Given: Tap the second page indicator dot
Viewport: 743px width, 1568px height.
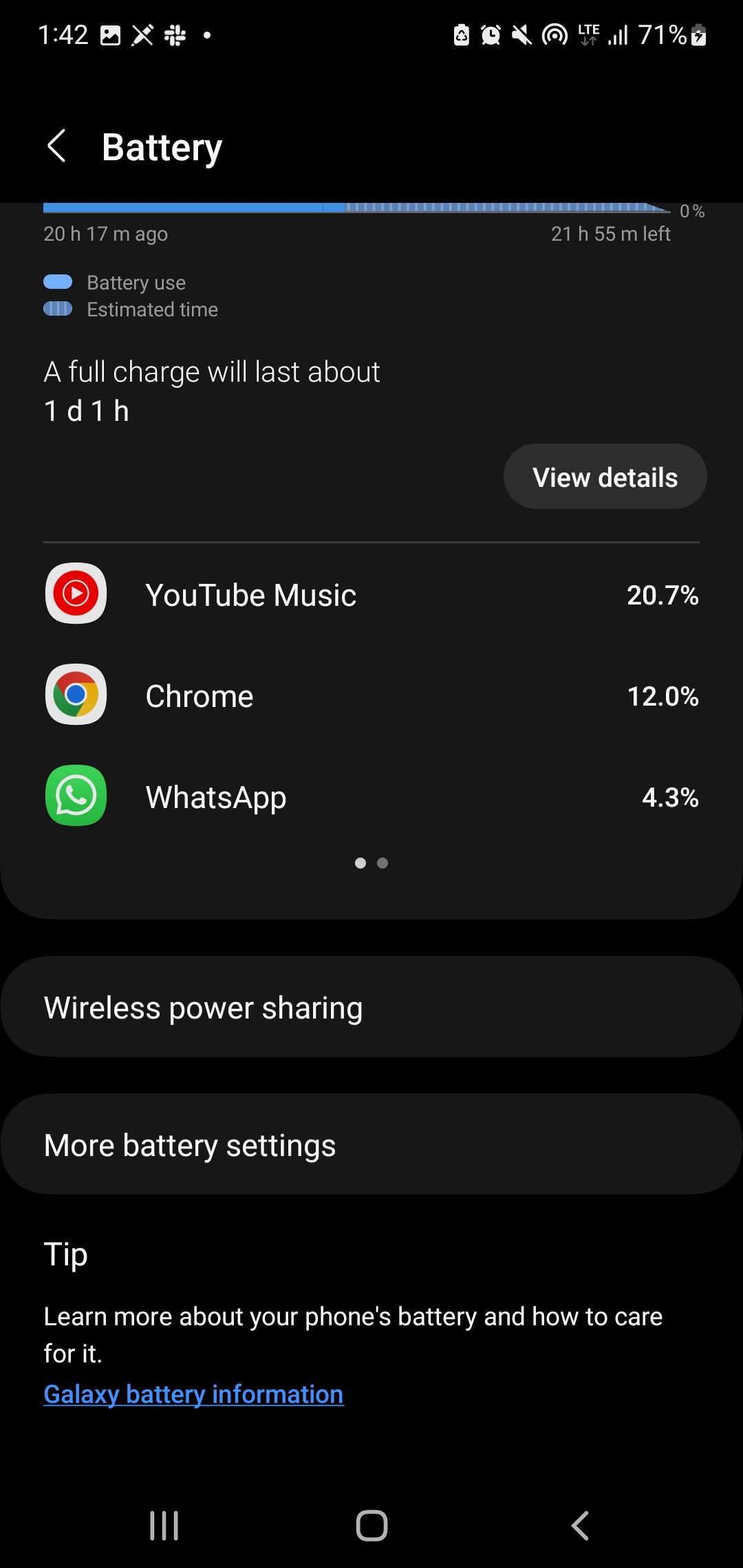Looking at the screenshot, I should point(383,863).
